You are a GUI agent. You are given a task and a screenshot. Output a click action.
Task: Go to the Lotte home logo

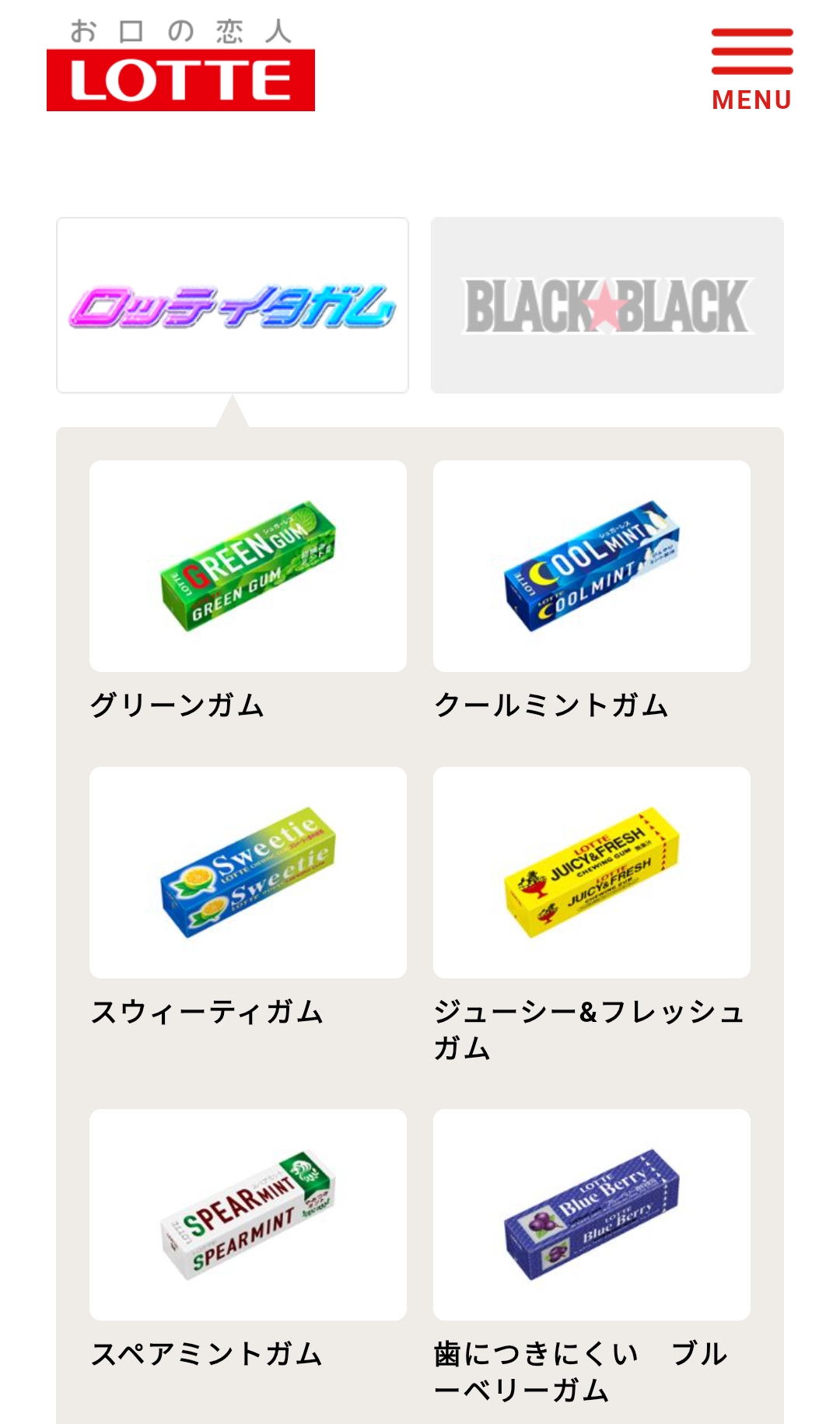pyautogui.click(x=180, y=65)
